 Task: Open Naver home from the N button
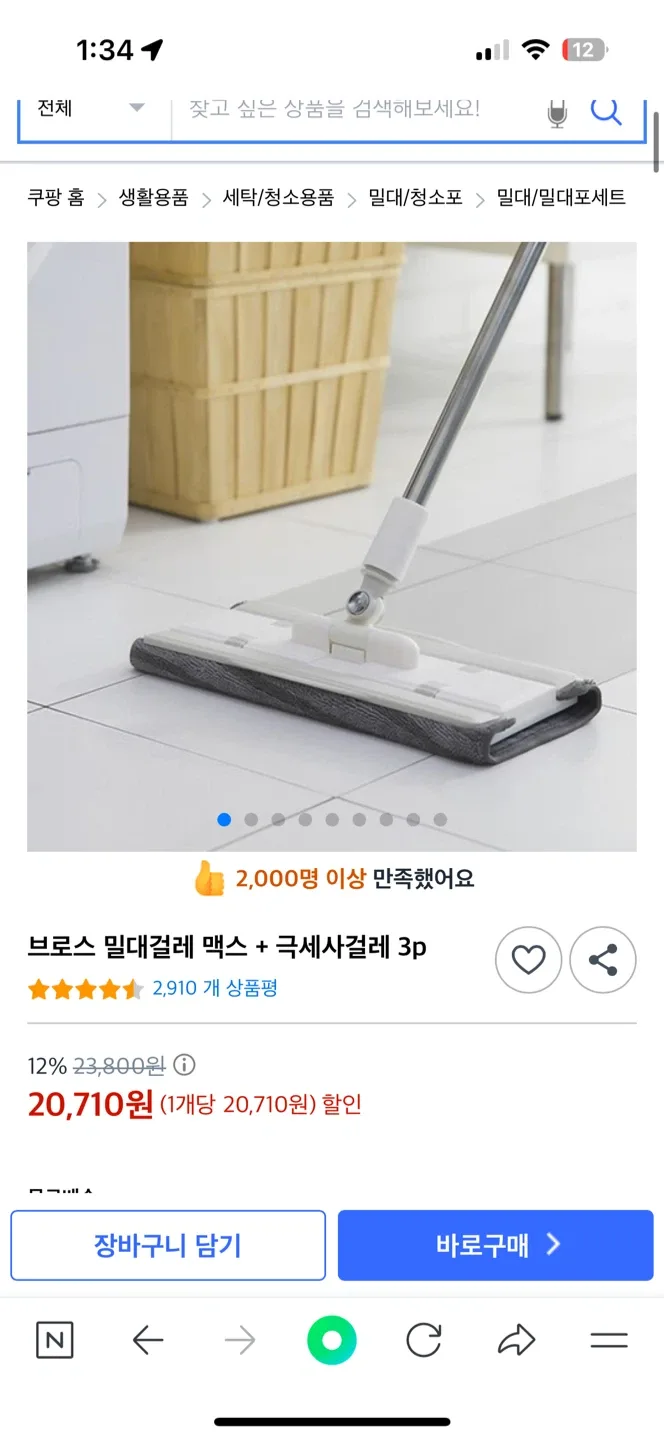click(55, 1340)
